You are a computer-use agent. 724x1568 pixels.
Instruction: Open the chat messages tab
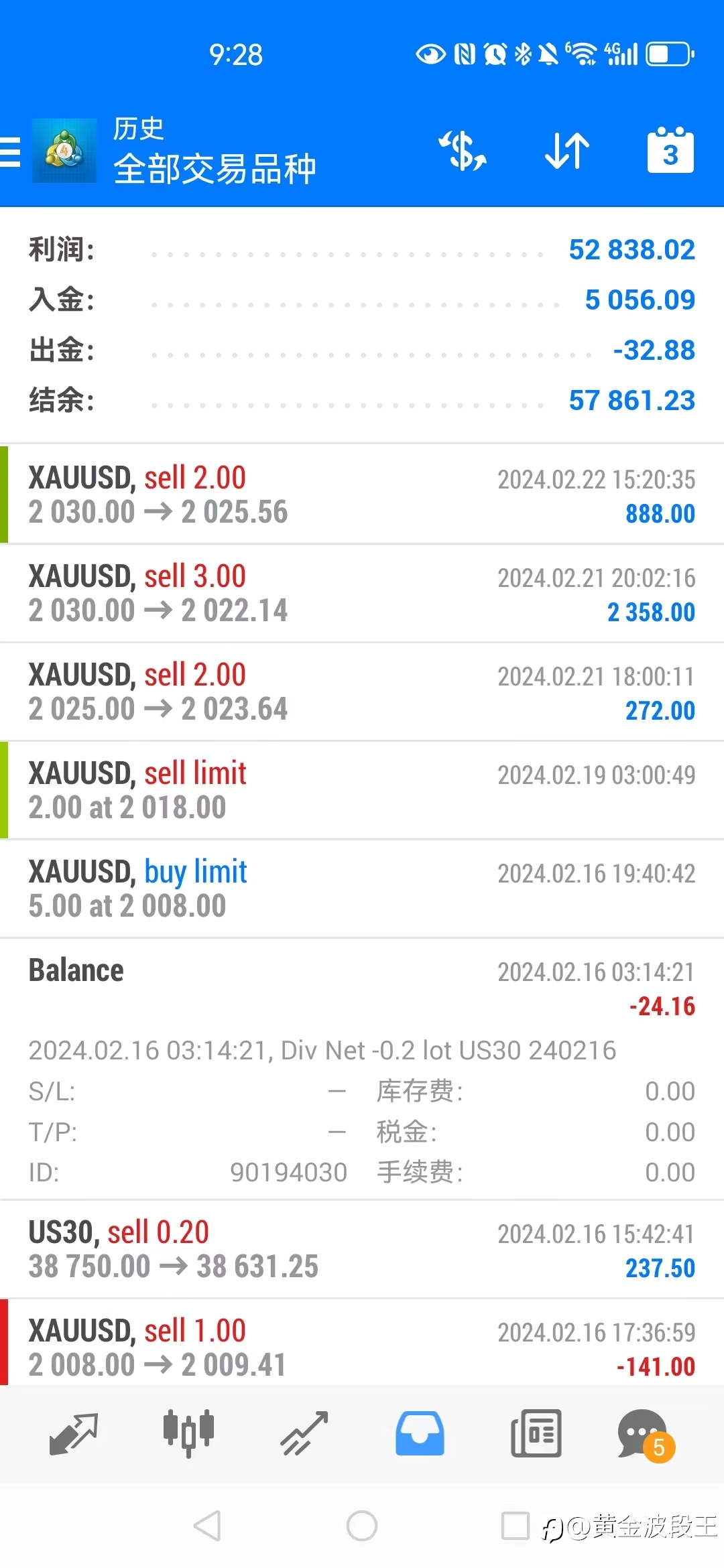645,1435
